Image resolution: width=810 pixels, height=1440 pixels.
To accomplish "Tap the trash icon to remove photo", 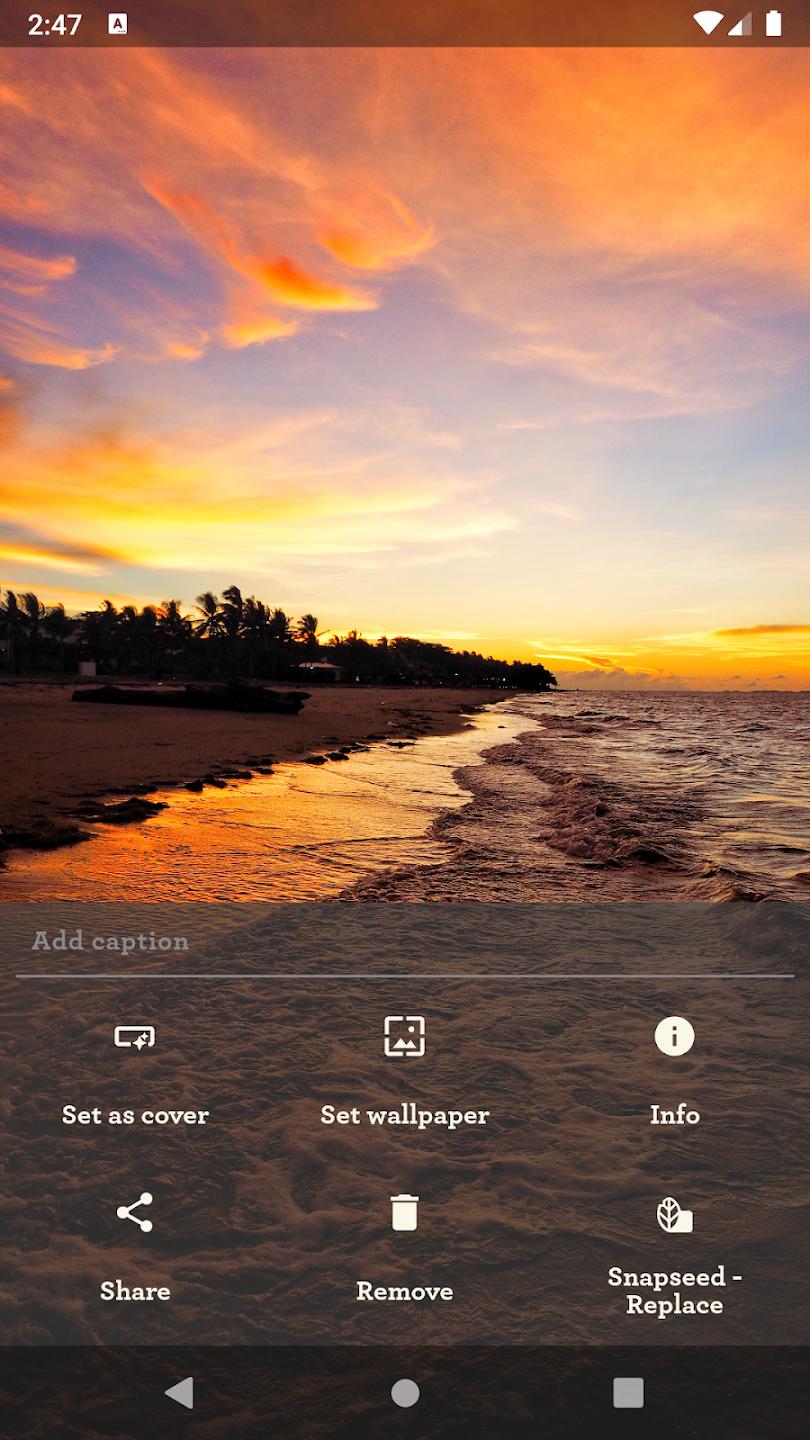I will (405, 1213).
